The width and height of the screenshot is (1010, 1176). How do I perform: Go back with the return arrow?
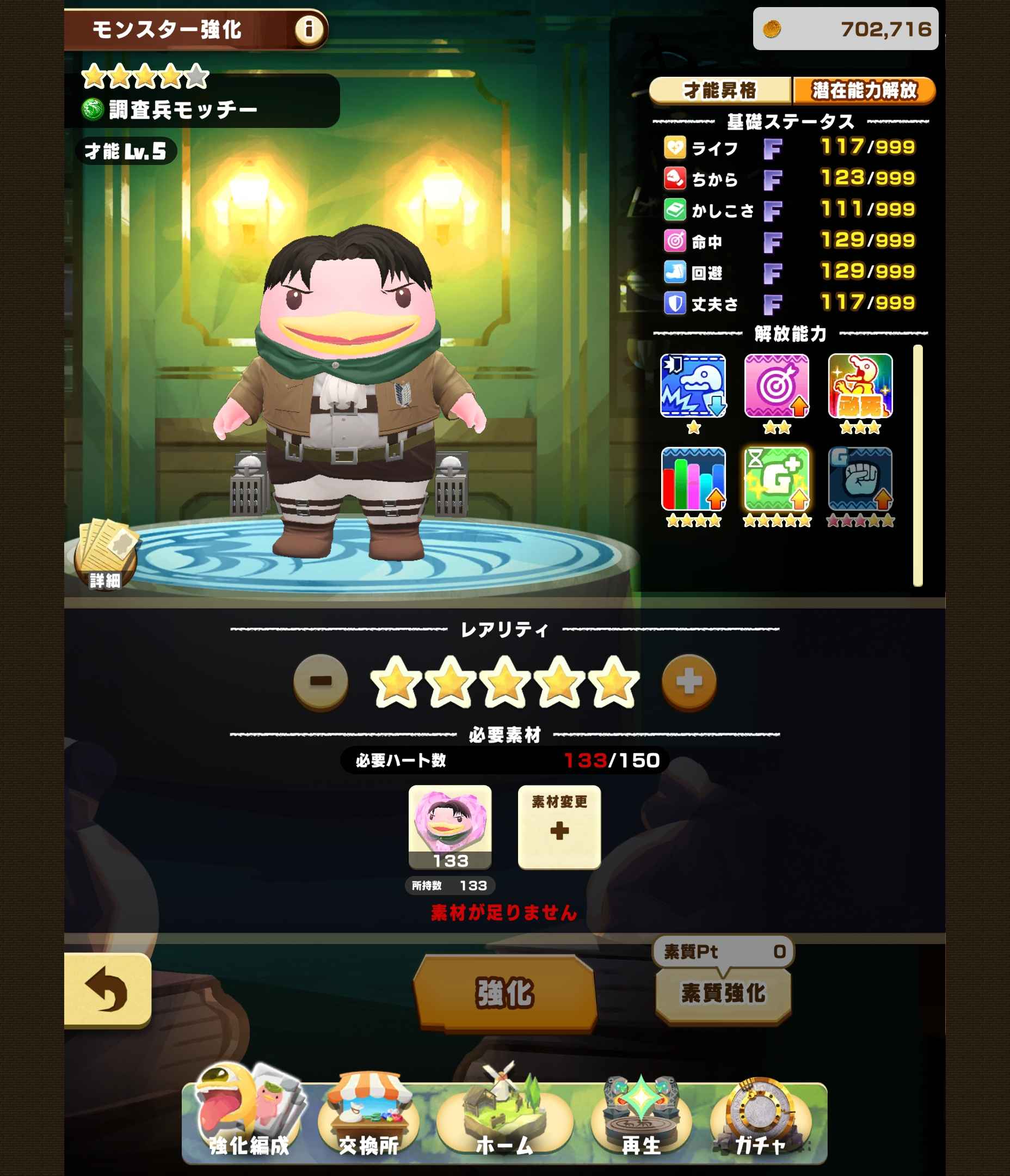coord(107,990)
